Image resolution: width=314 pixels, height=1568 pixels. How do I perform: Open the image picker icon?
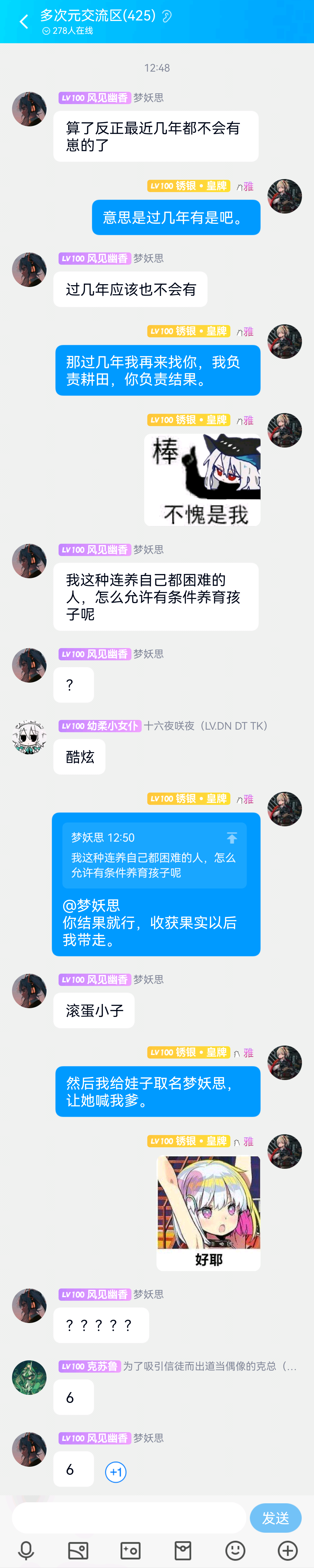click(78, 1550)
